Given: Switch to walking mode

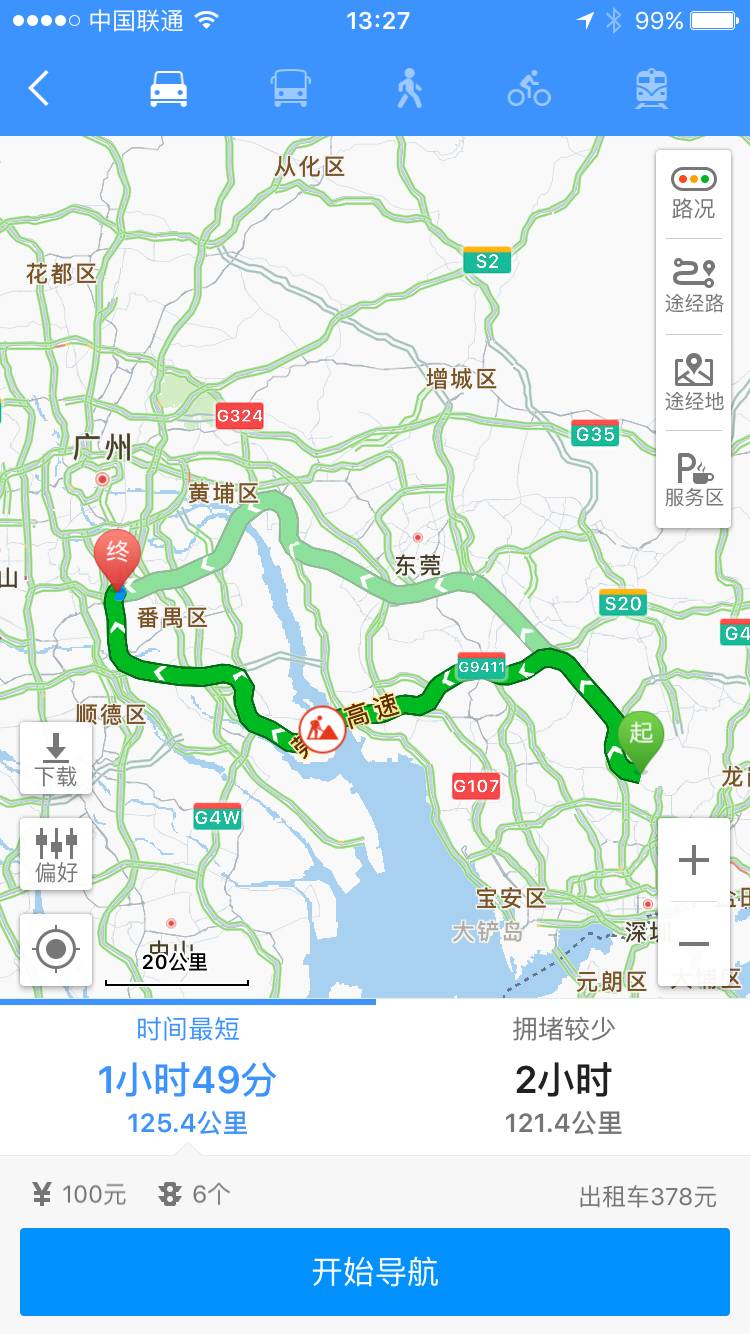Looking at the screenshot, I should [x=409, y=89].
